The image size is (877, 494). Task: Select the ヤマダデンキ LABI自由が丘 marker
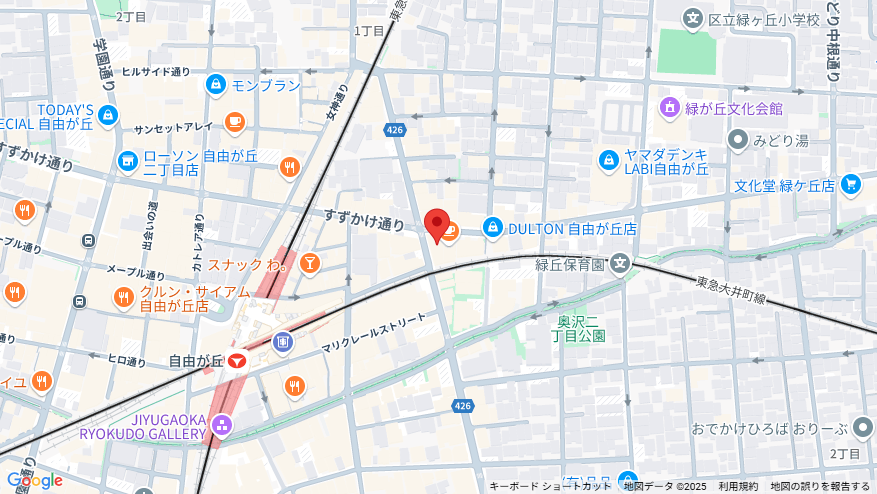tap(609, 159)
